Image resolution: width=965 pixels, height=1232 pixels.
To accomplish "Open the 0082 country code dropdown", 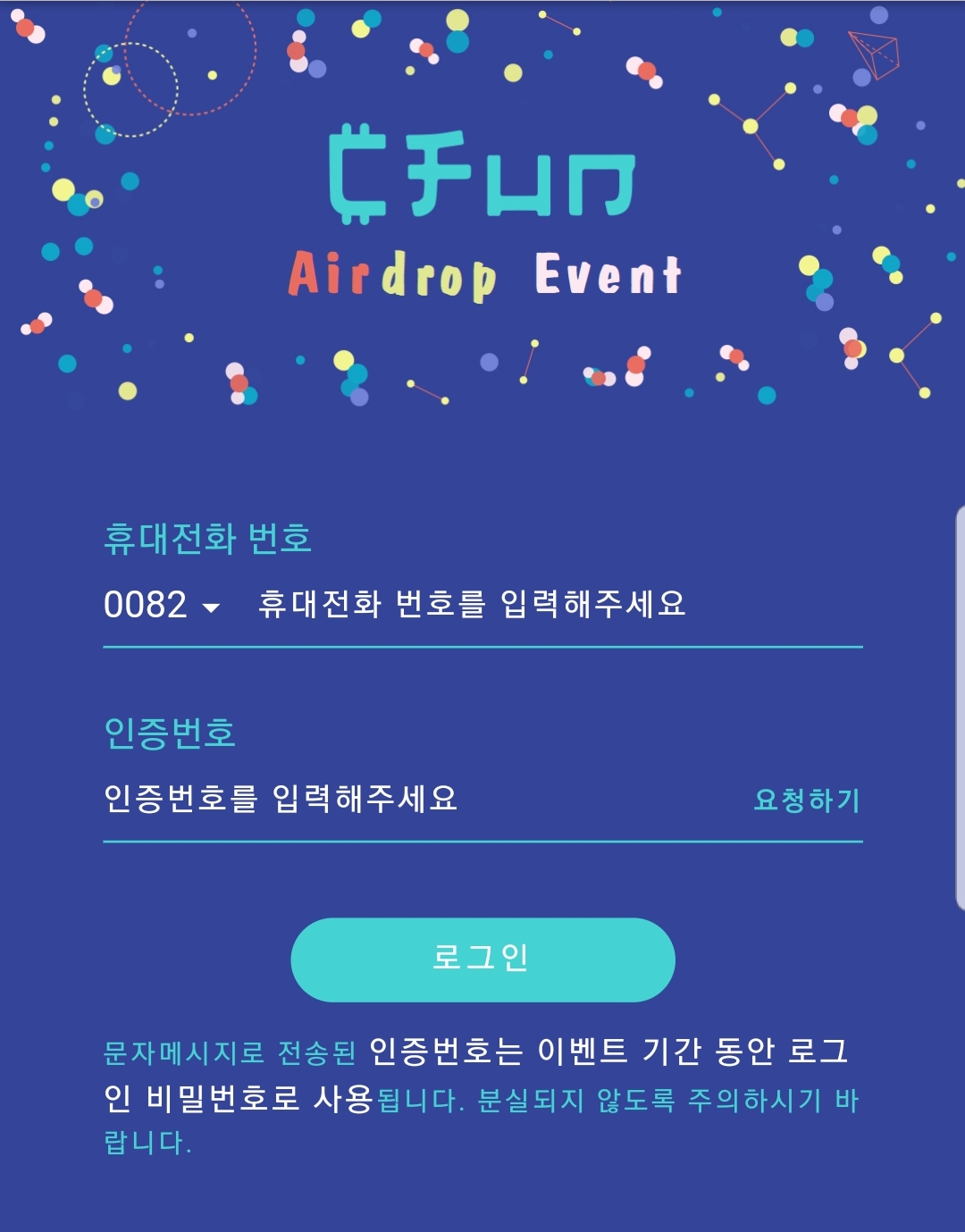I will (162, 606).
